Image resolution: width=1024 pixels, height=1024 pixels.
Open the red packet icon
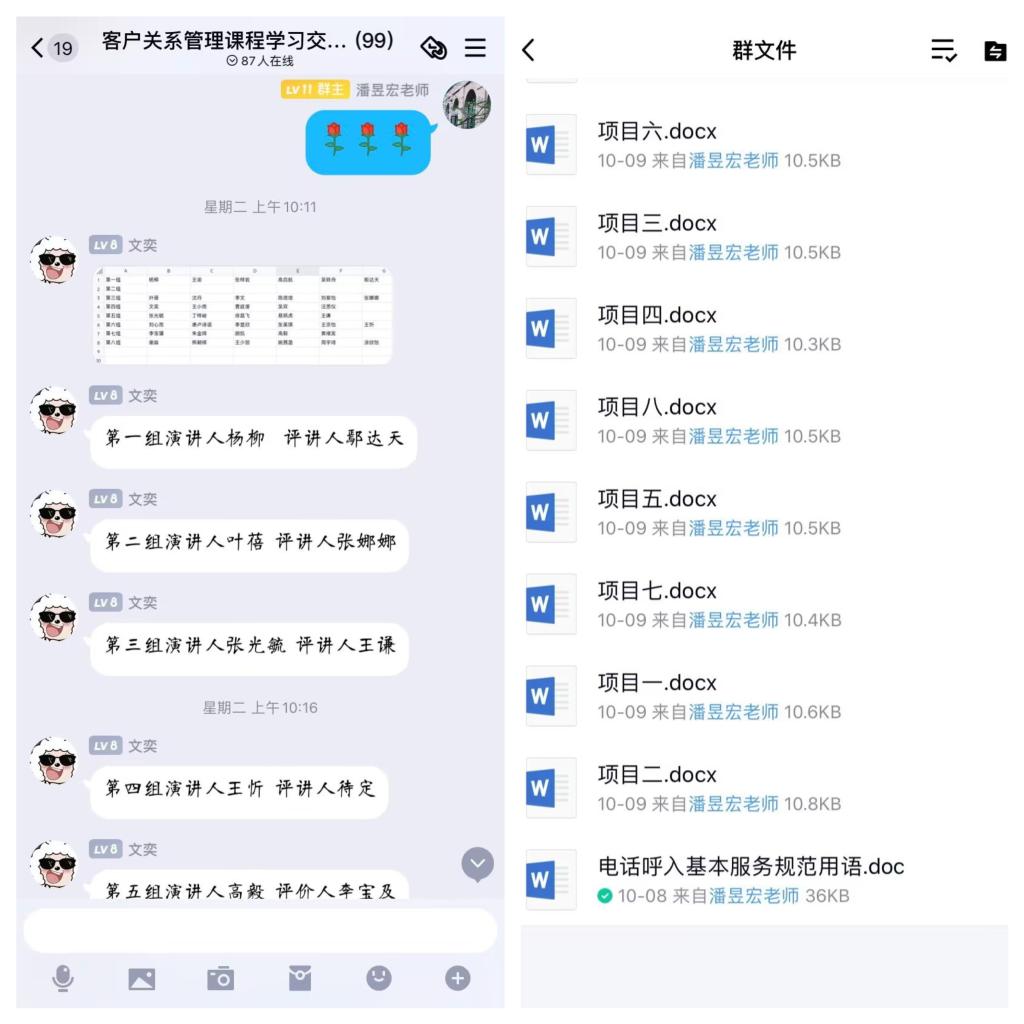click(300, 978)
